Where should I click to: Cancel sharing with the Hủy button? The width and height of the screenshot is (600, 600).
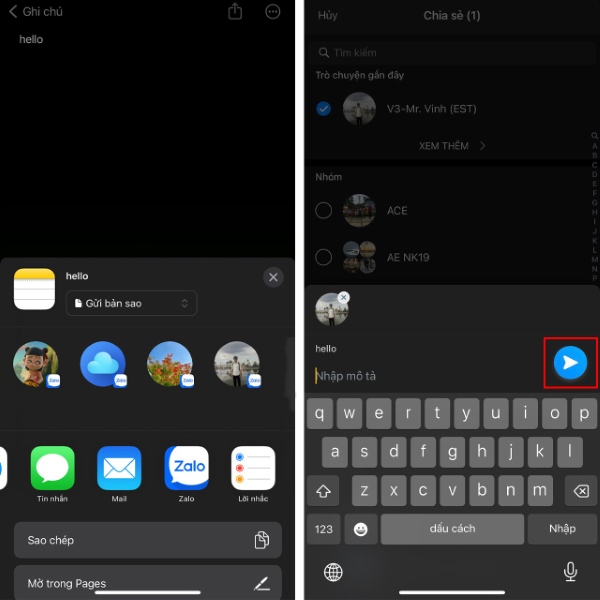tap(327, 16)
